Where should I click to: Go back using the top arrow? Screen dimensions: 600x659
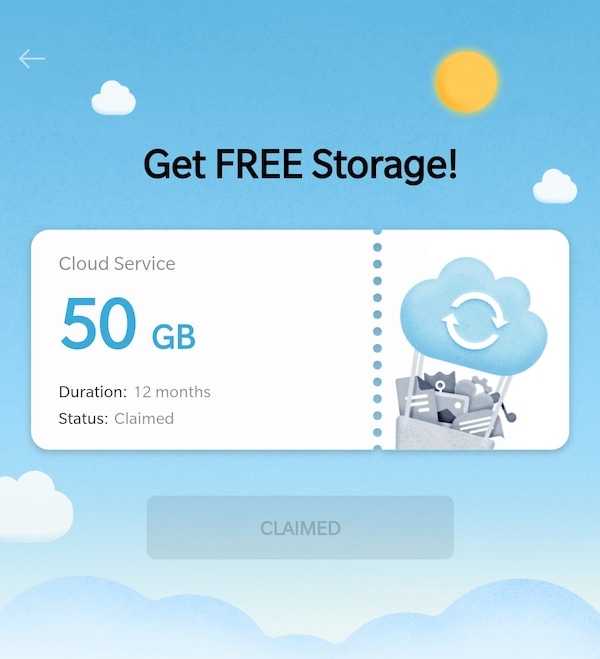click(32, 59)
